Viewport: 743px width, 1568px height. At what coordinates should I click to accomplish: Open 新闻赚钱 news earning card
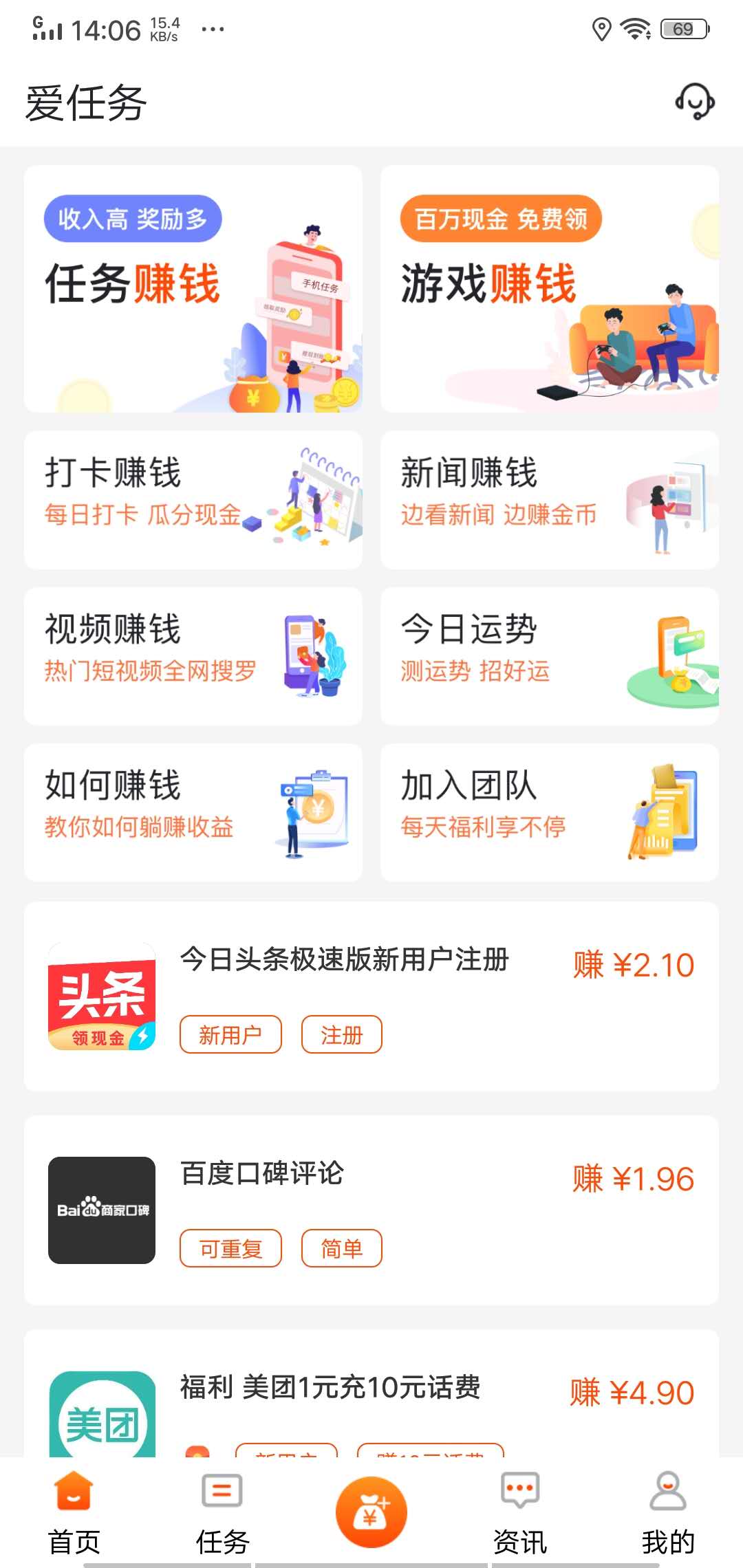coord(549,498)
